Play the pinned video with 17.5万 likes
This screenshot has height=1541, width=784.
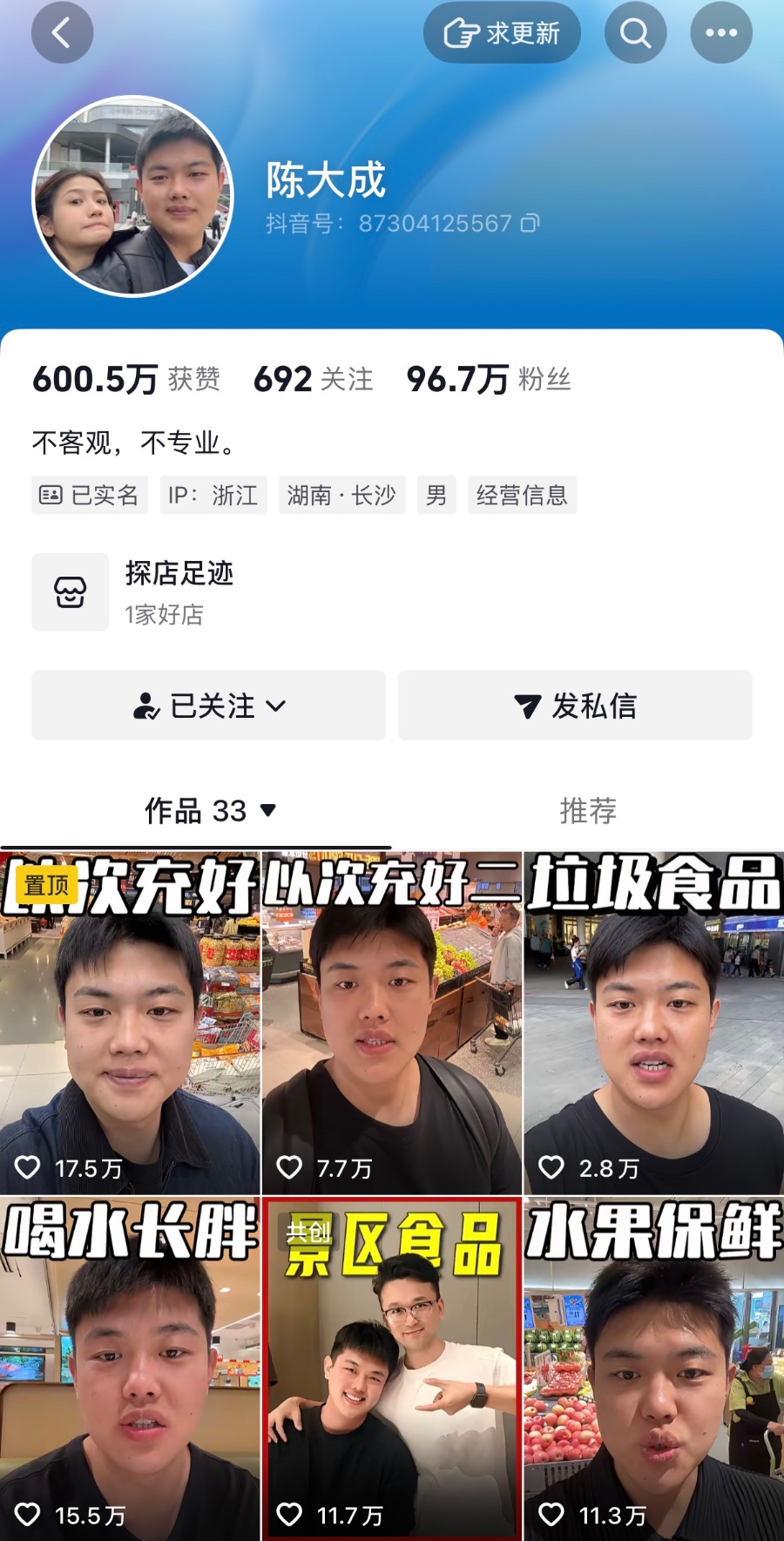point(130,1023)
